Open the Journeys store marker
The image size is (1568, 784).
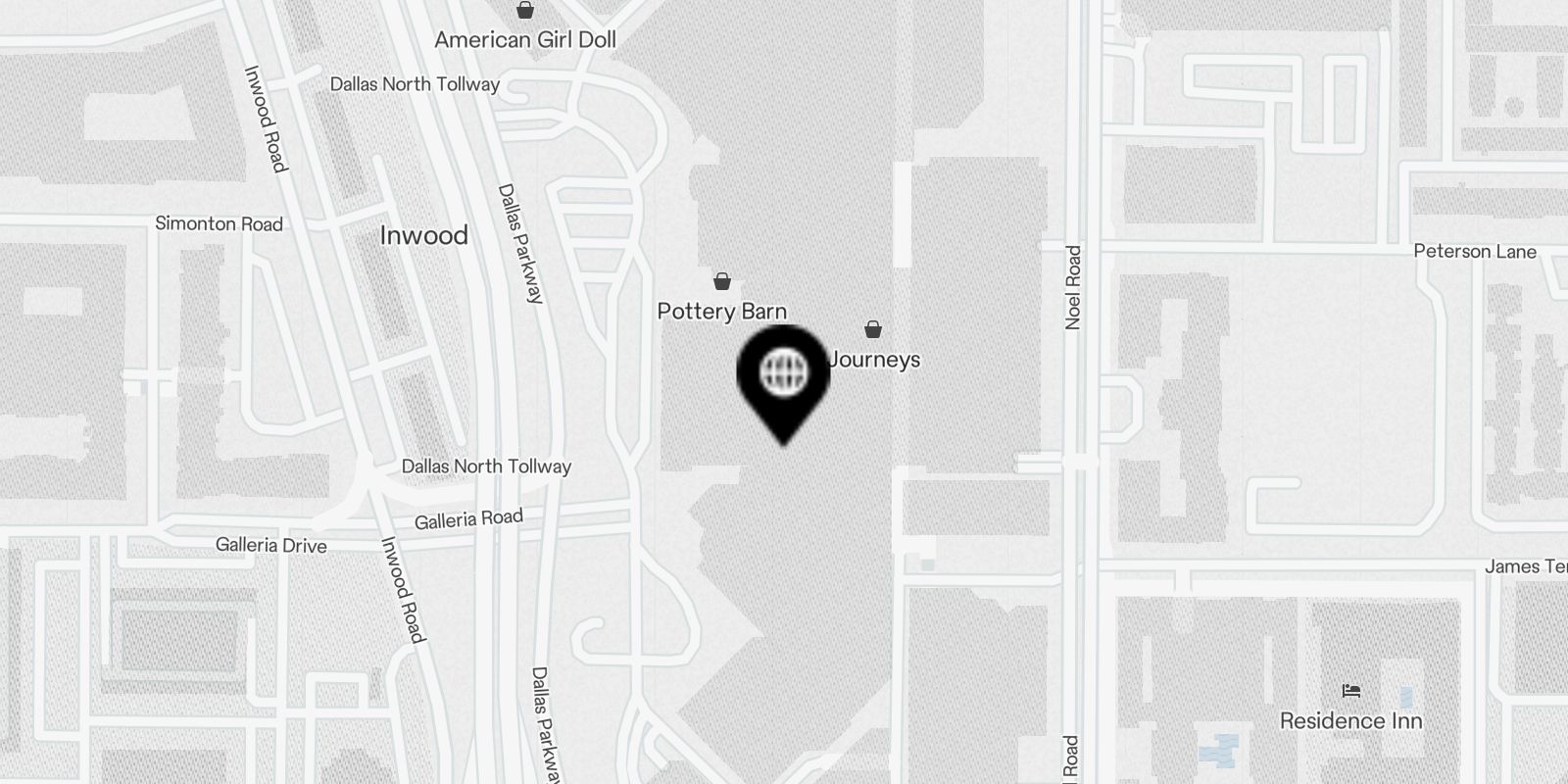click(872, 329)
